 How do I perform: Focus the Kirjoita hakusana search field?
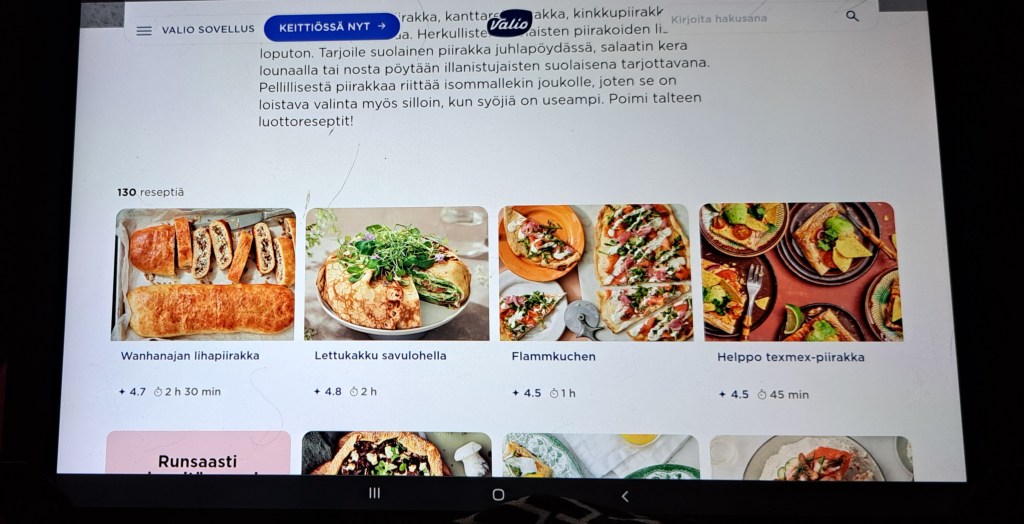pos(750,18)
